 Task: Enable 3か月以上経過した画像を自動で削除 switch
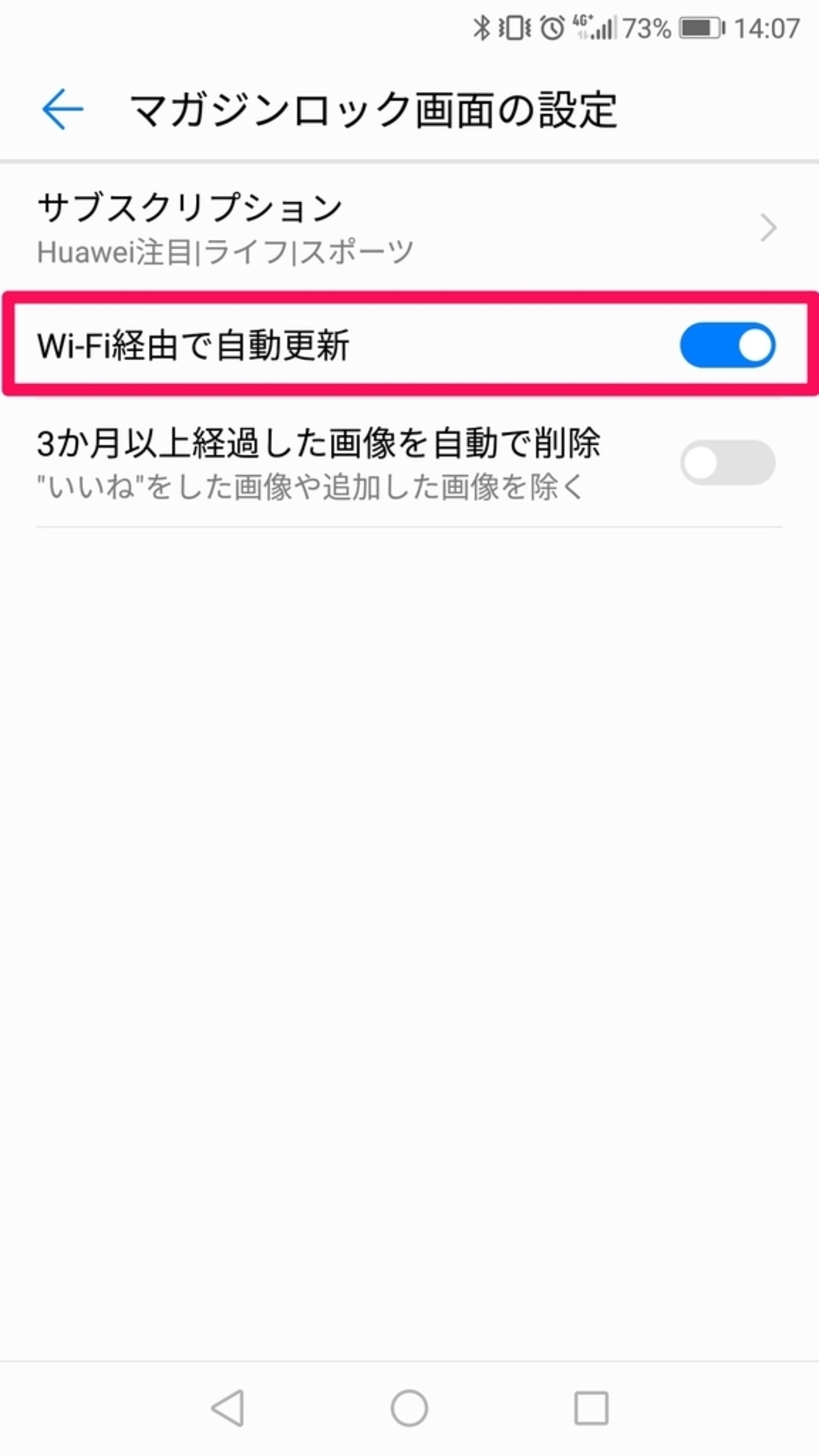point(727,463)
